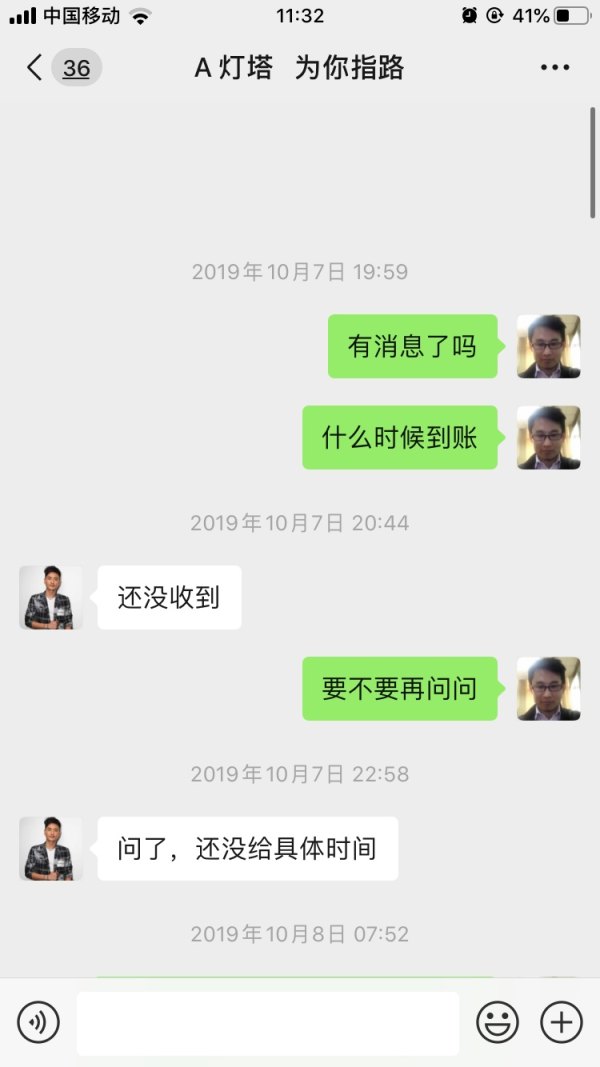Open the emoji sticker panel
Viewport: 600px width, 1067px height.
click(x=496, y=1022)
